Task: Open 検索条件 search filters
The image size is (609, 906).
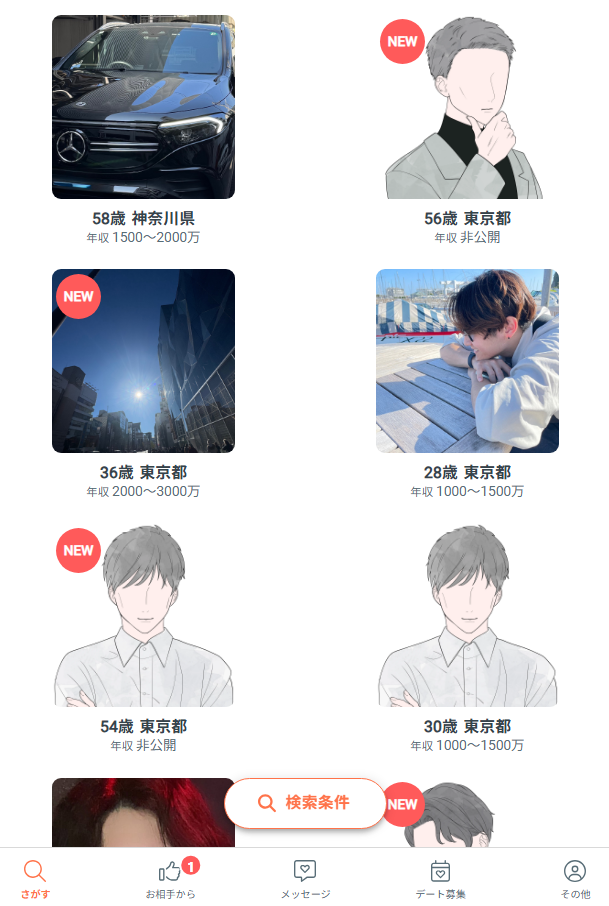Action: coord(304,803)
